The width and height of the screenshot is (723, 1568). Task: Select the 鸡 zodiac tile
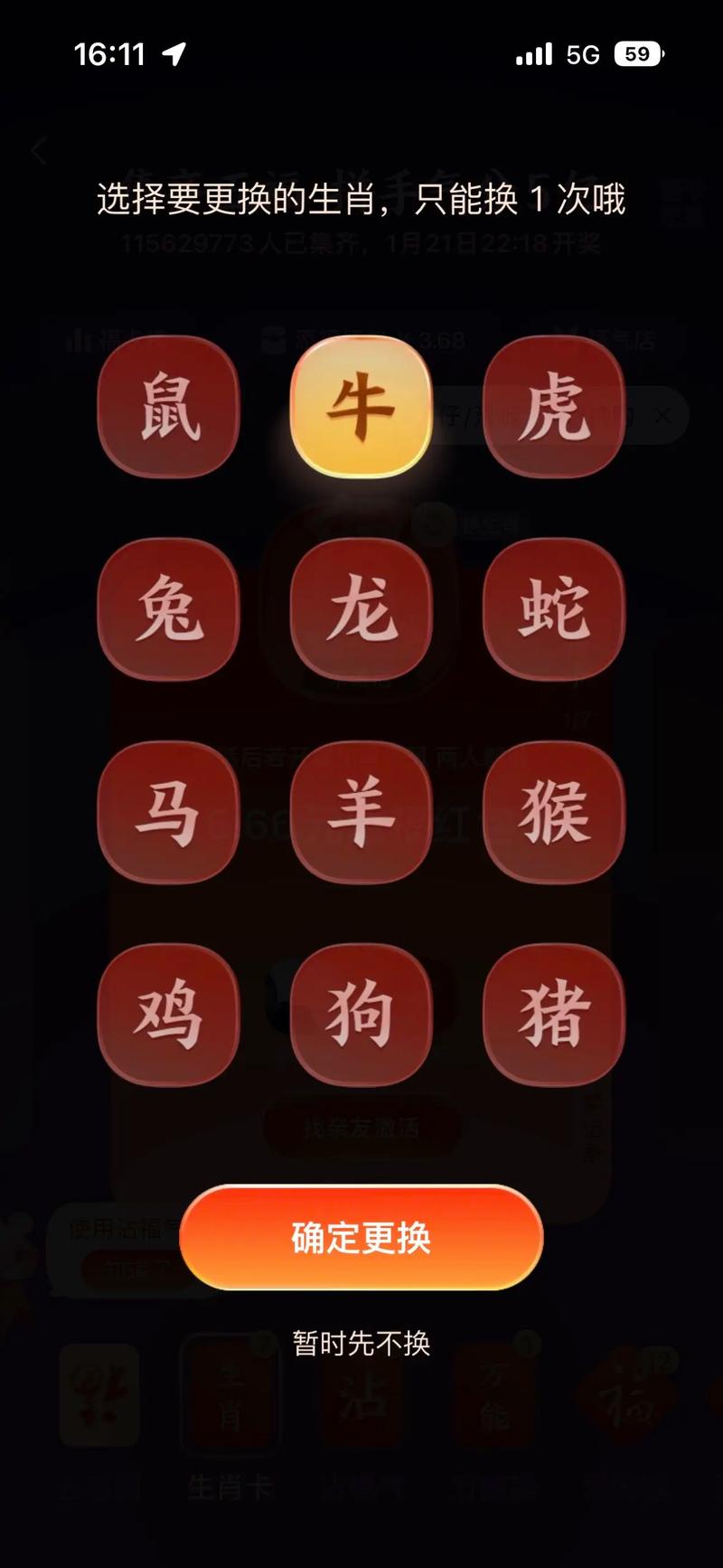tap(169, 1015)
